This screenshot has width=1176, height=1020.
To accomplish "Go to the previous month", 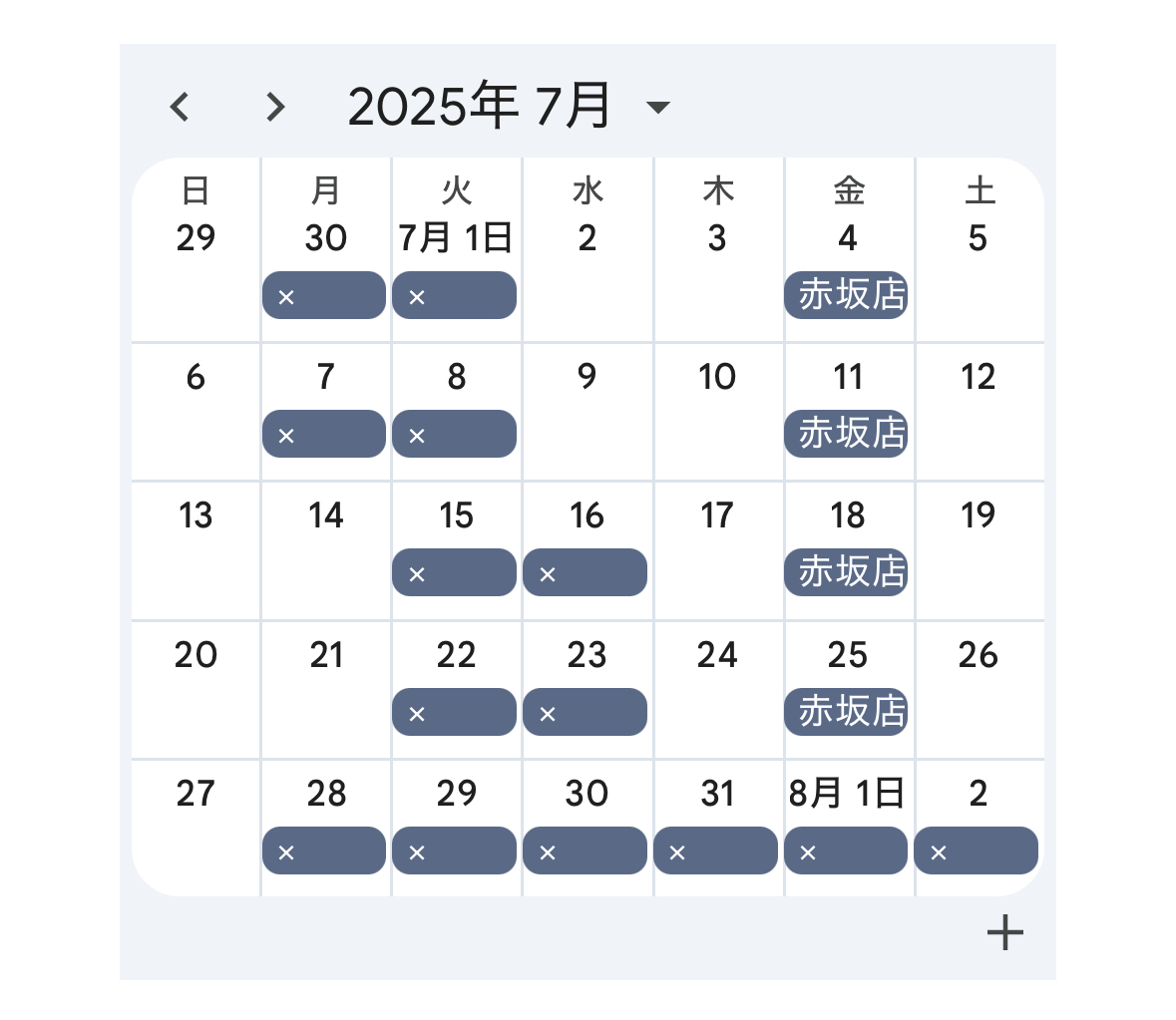I will point(180,107).
